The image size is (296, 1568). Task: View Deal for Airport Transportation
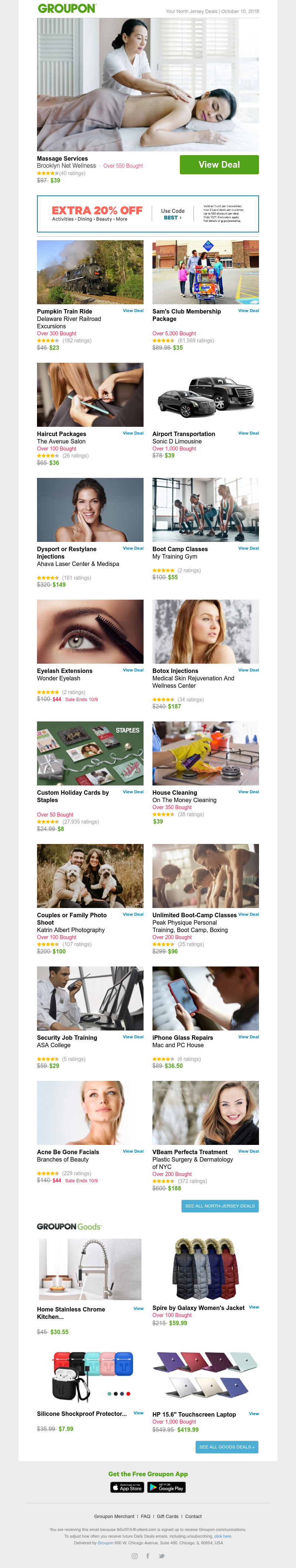[x=248, y=433]
